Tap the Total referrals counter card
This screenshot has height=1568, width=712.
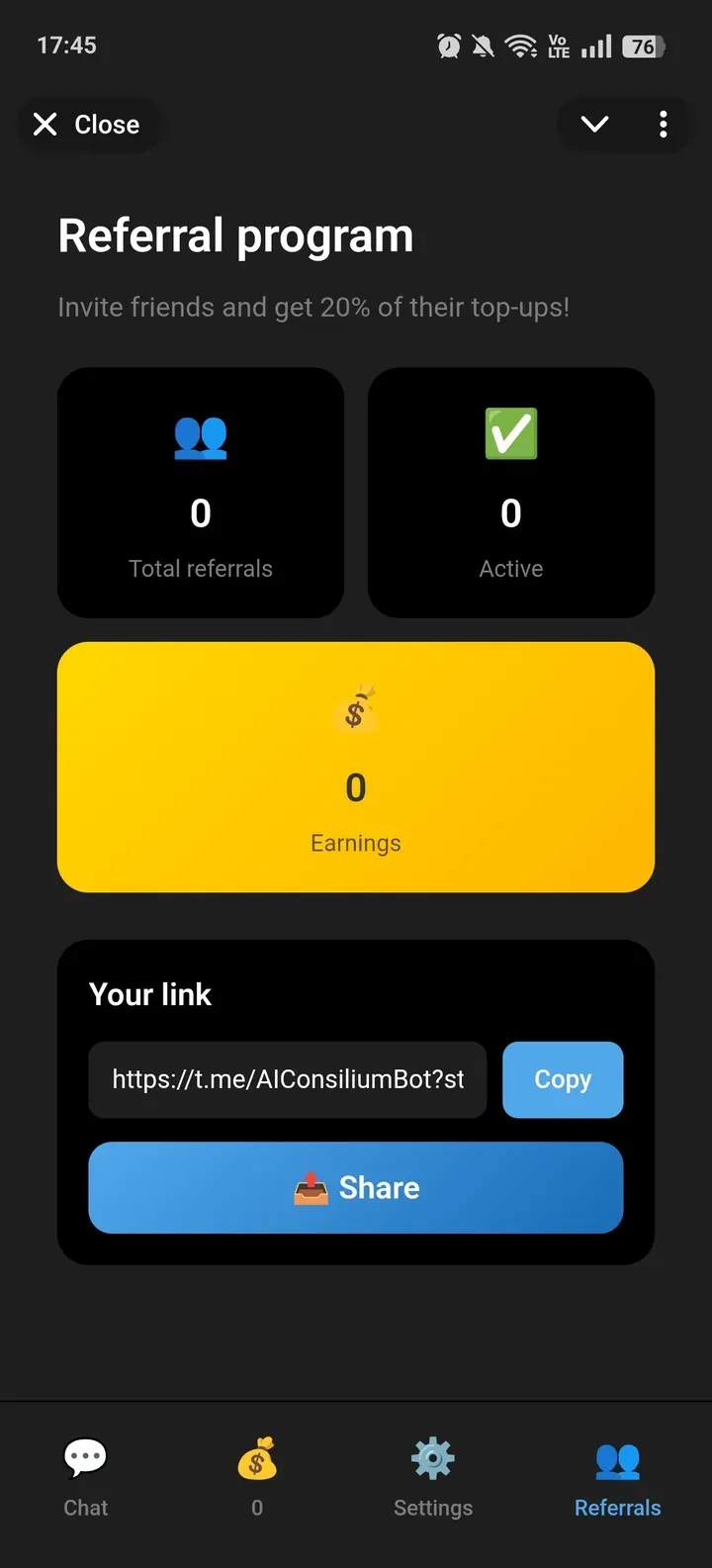coord(201,493)
